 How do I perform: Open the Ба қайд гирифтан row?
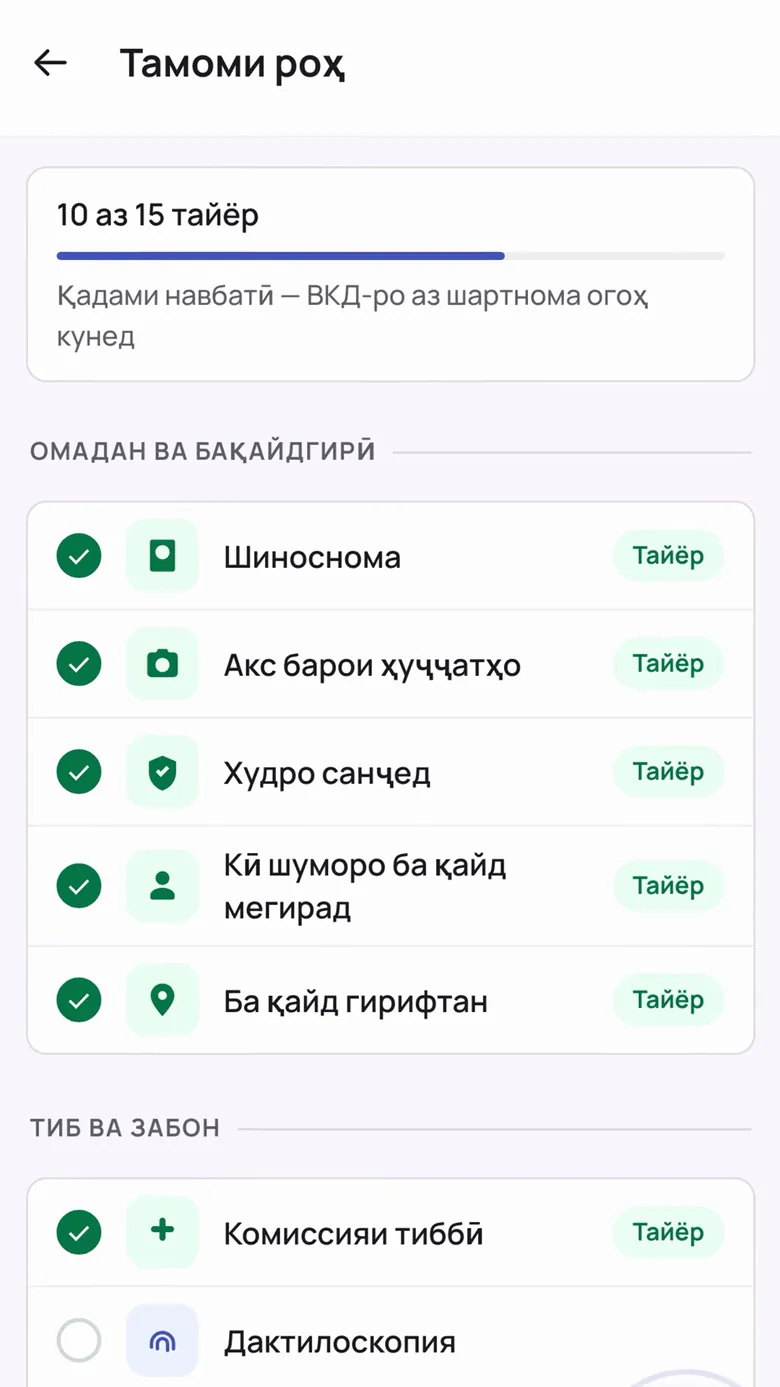click(x=390, y=1000)
